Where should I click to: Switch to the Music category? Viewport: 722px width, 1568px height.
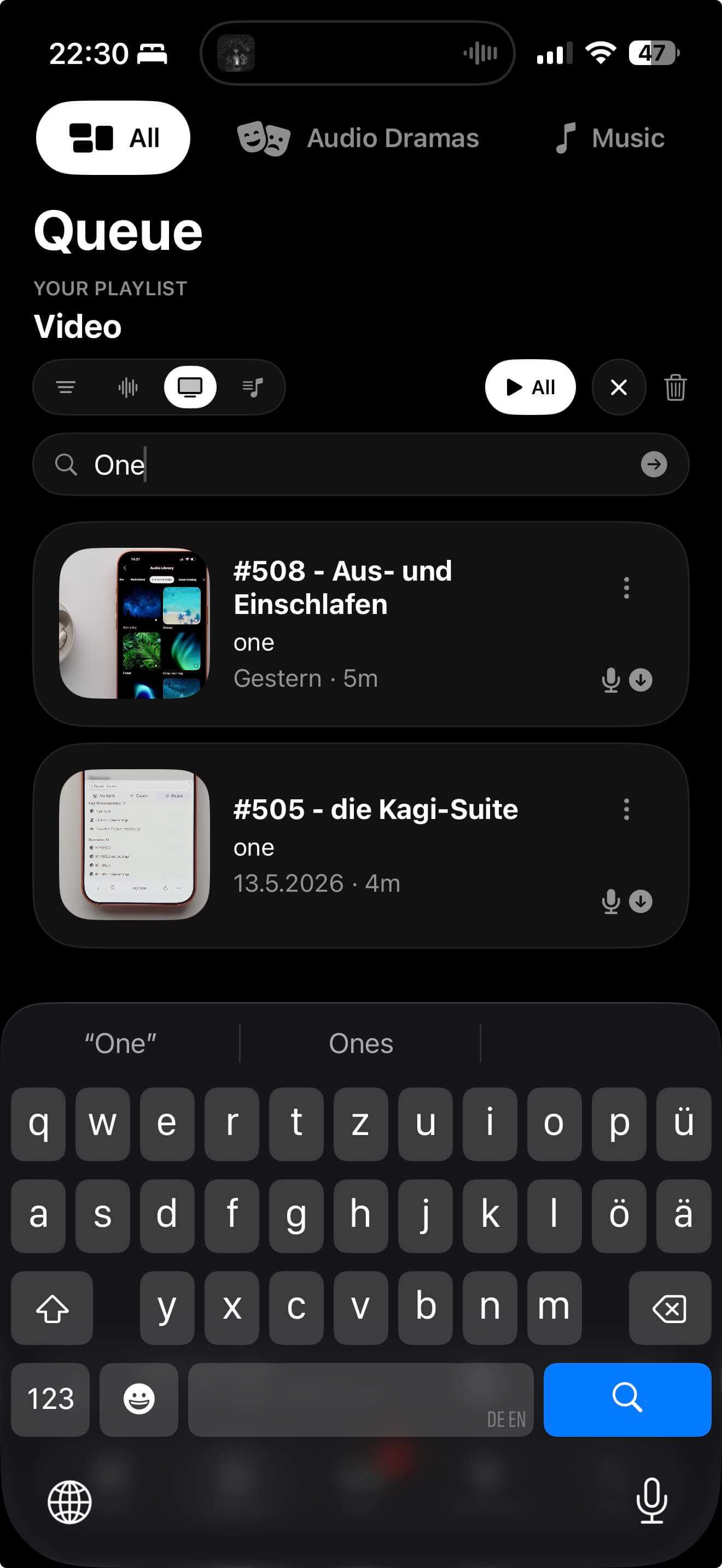pos(609,138)
